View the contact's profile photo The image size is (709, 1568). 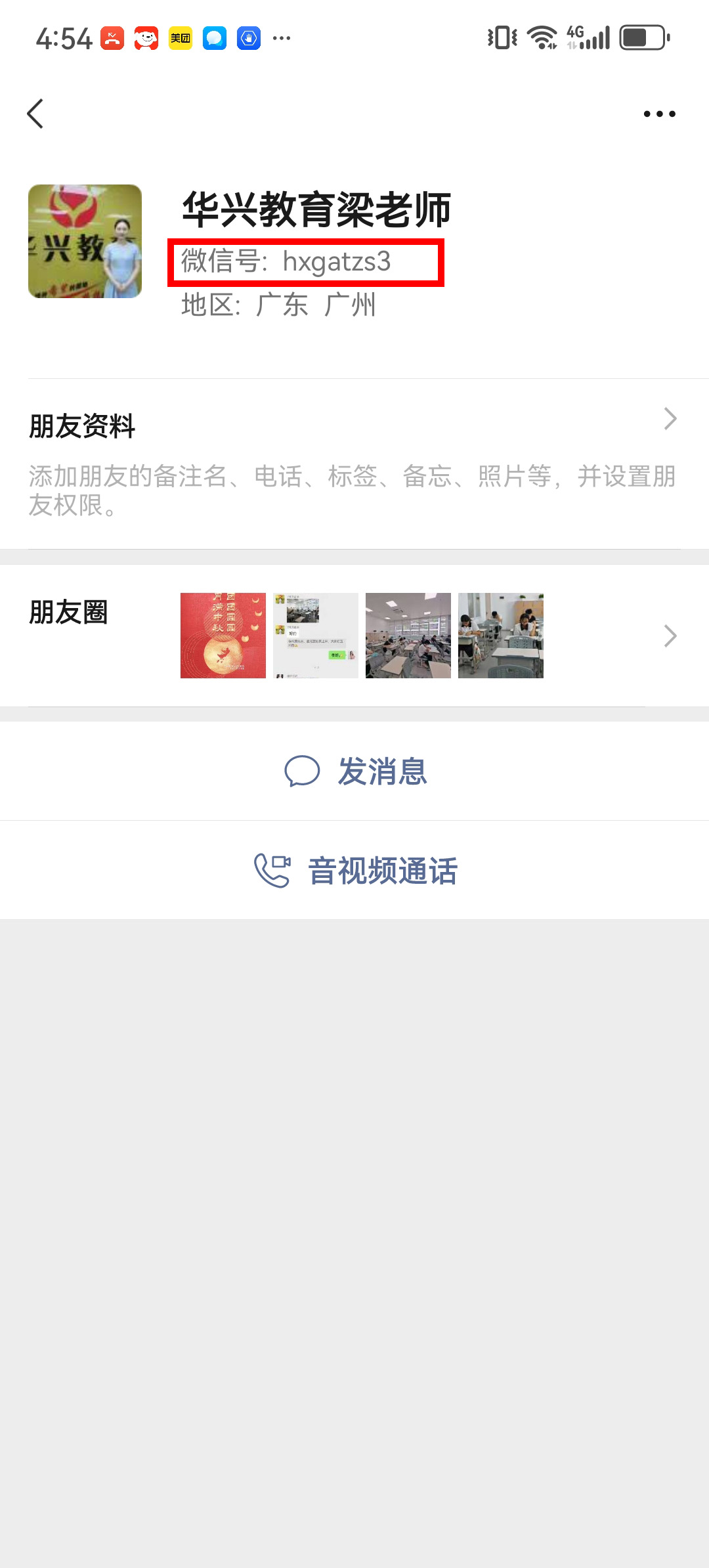pos(85,241)
